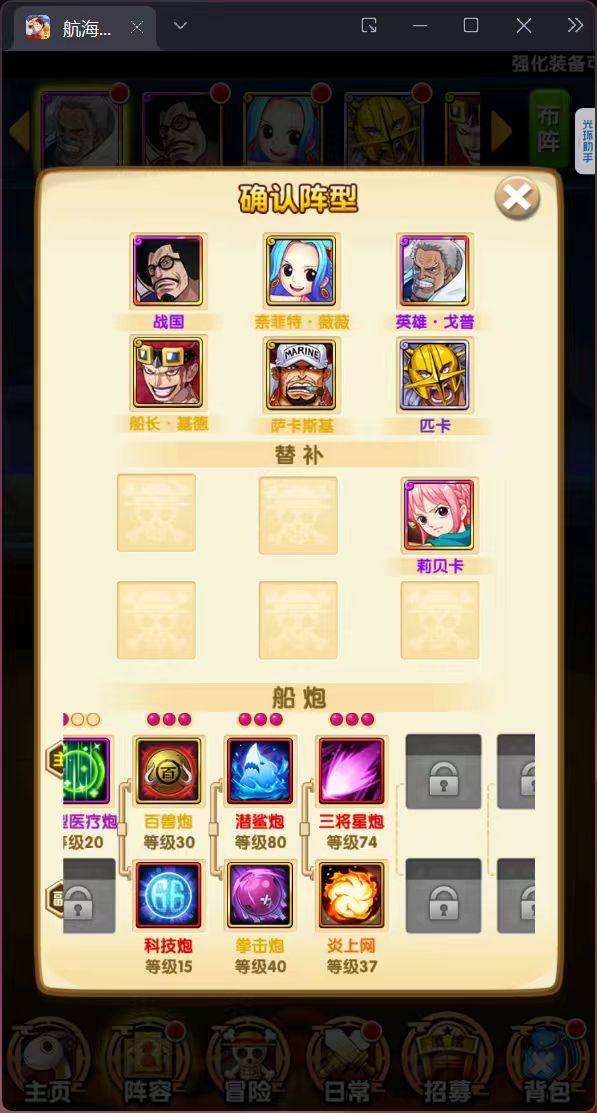The image size is (597, 1113).
Task: Close the 确认阵型 dialog
Action: pos(517,197)
